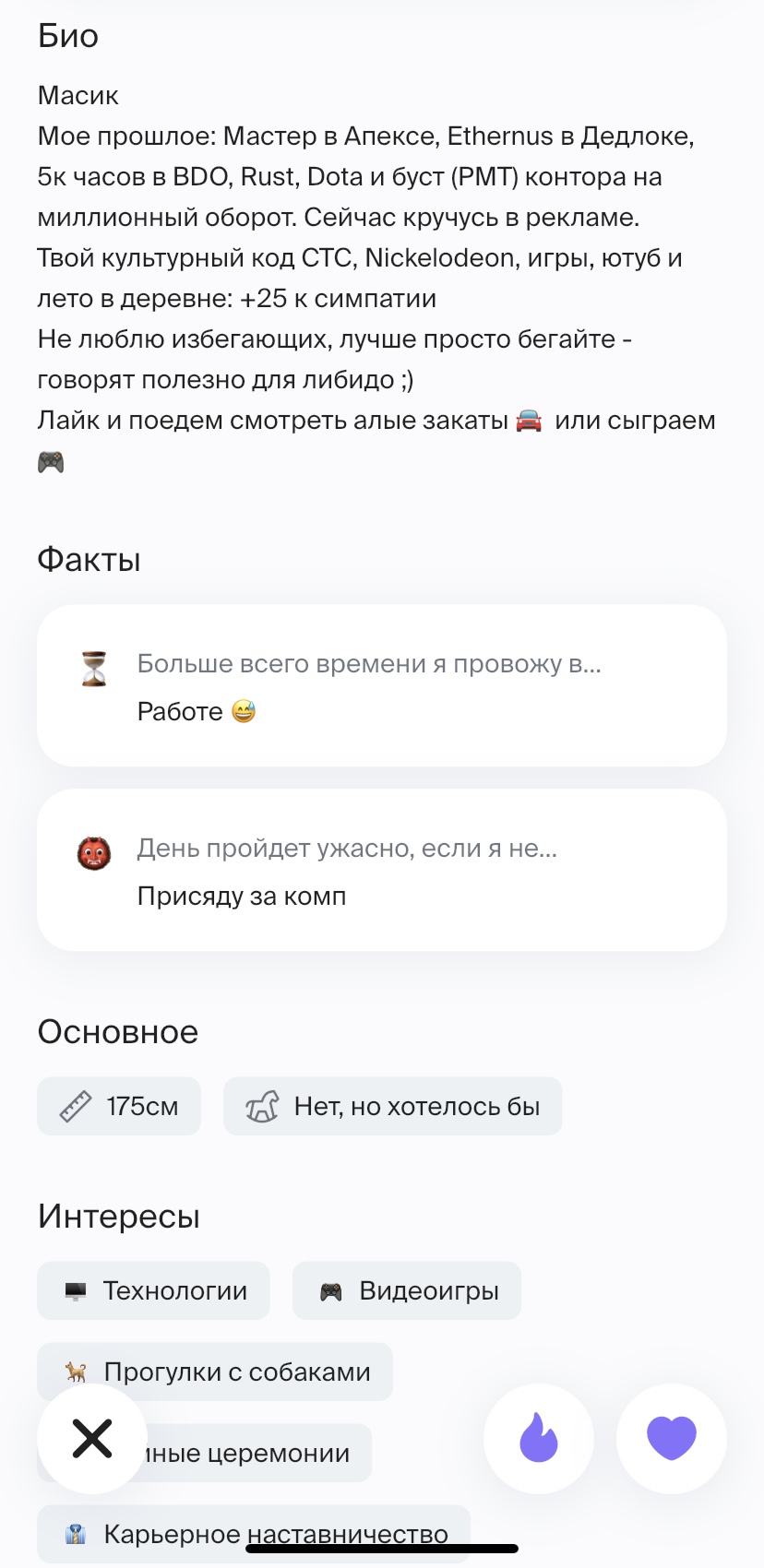764x1568 pixels.
Task: Dismiss this profile with the X button
Action: coord(92,1438)
